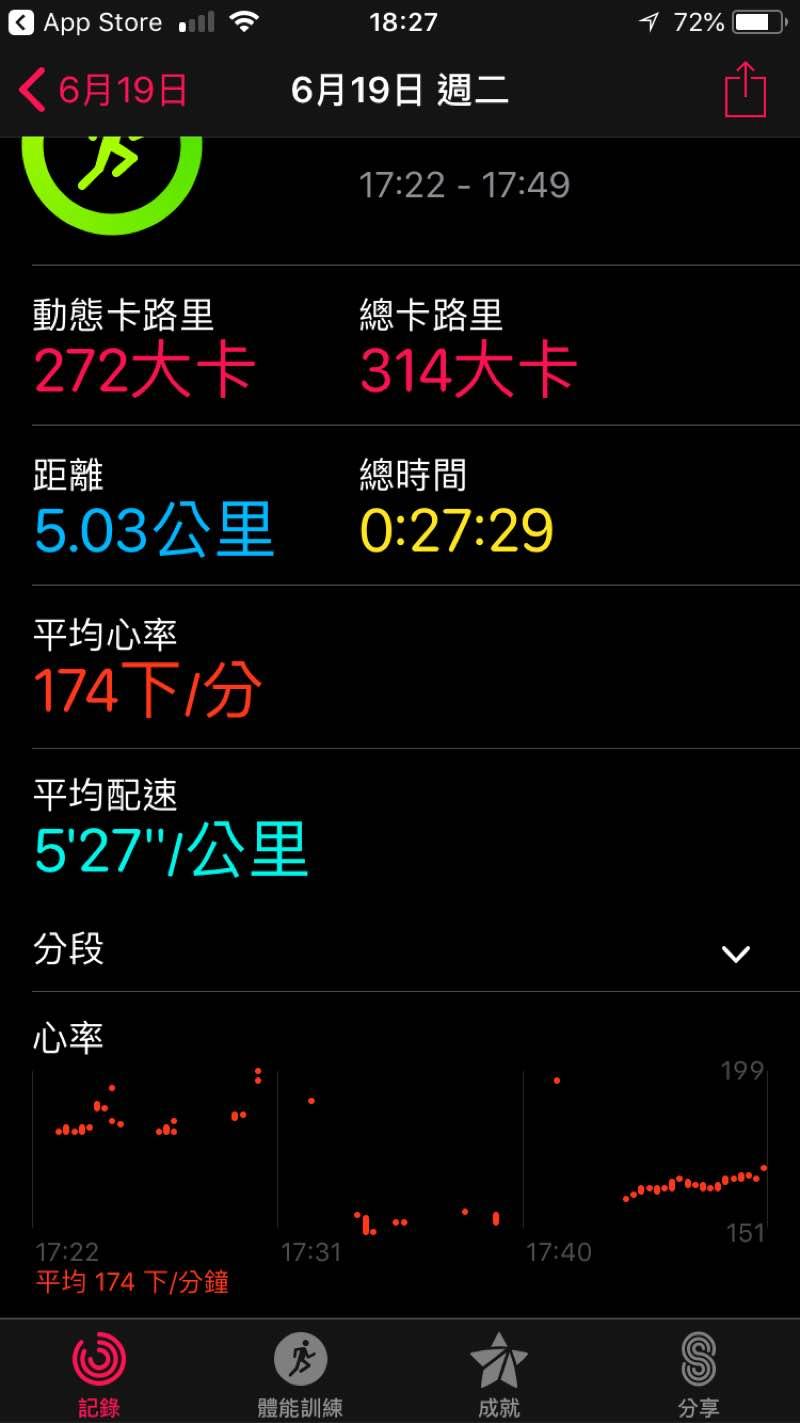Switch to the 成就 tab
The width and height of the screenshot is (800, 1423).
(x=499, y=1372)
